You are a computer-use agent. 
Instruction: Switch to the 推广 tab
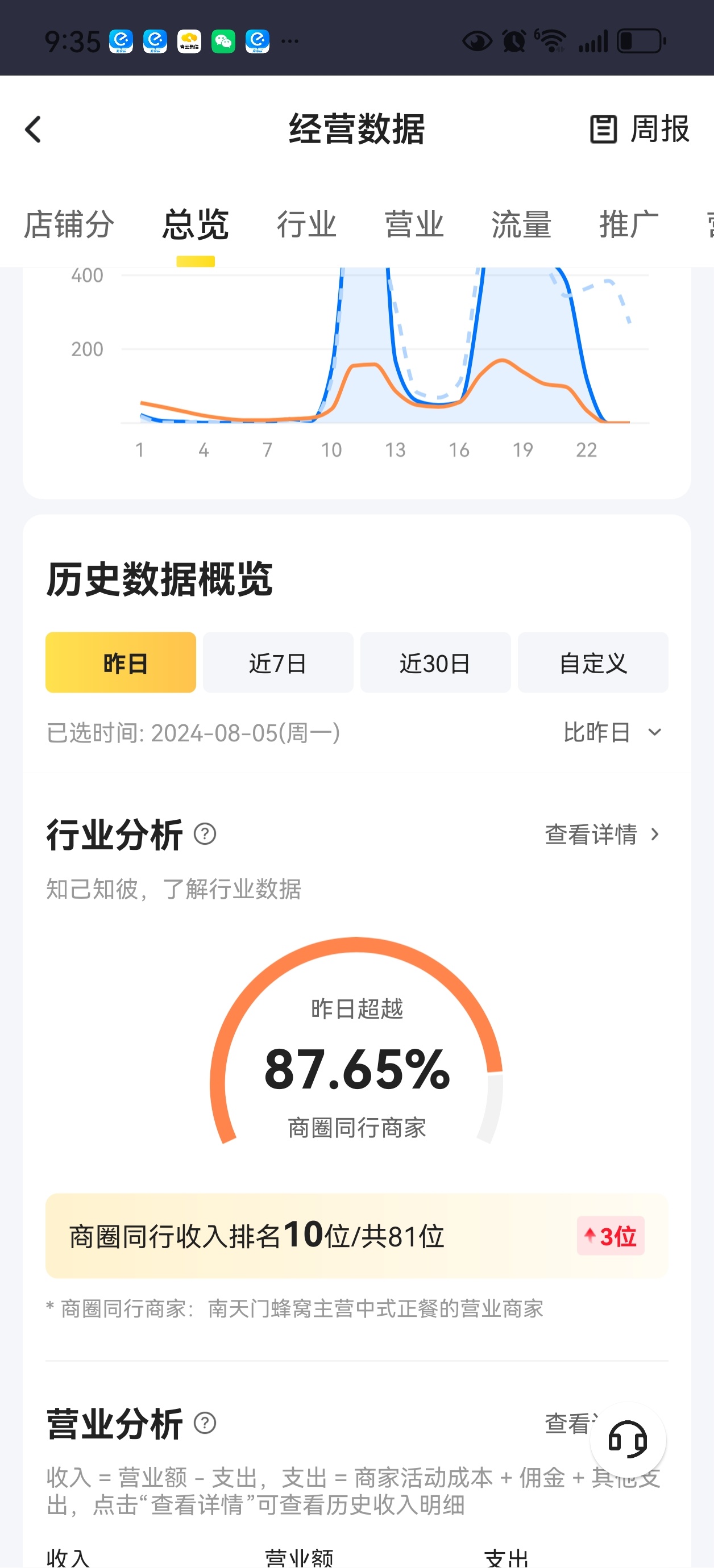(x=629, y=224)
